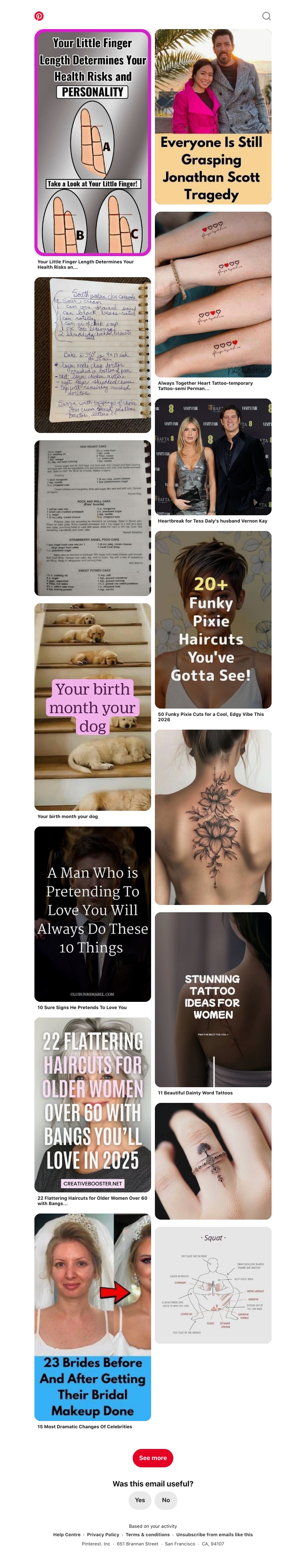Open the red velvet cake recipes pin
This screenshot has height=1568, width=306.
point(93,518)
